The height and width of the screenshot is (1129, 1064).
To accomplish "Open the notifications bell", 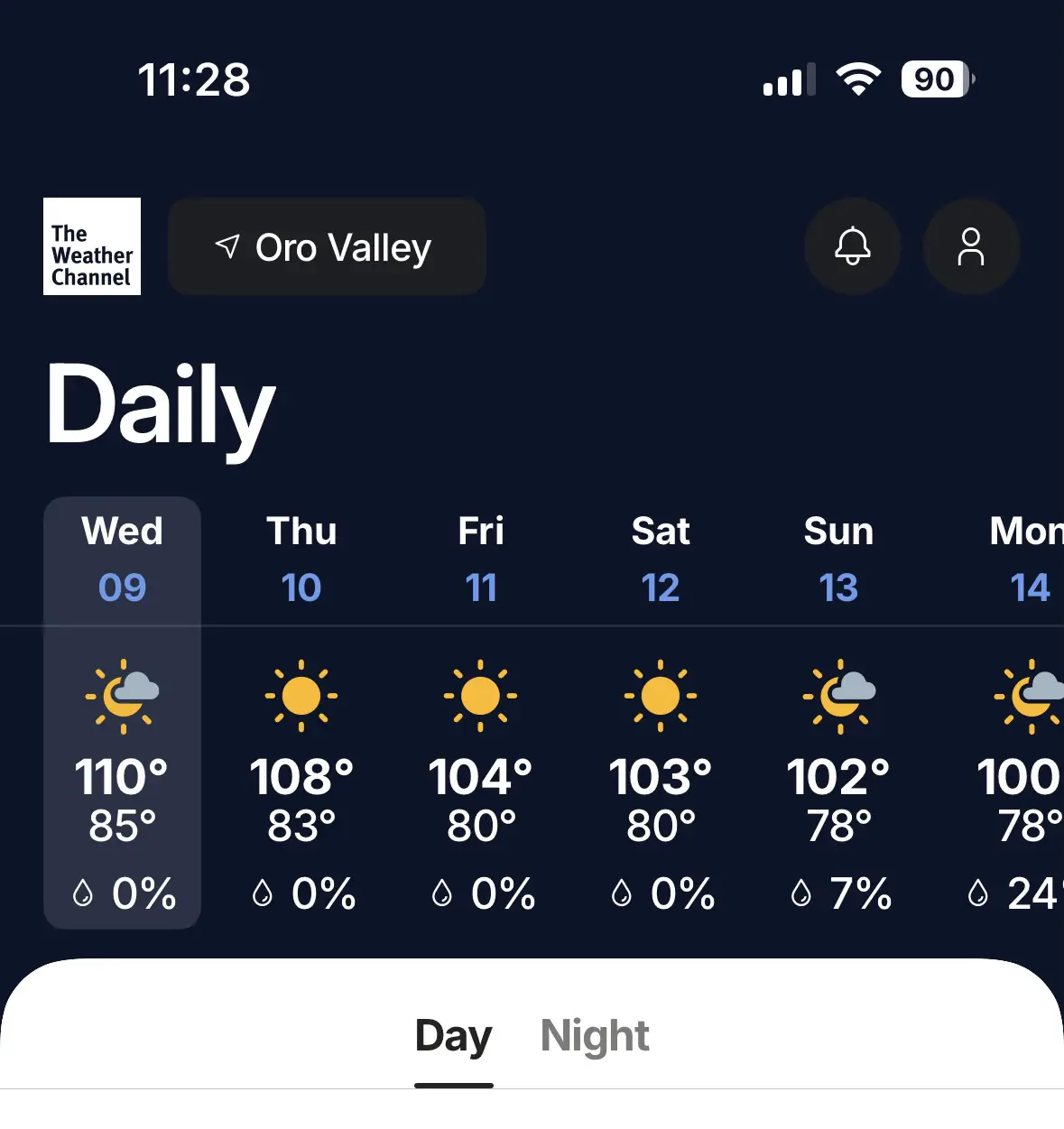I will 852,246.
